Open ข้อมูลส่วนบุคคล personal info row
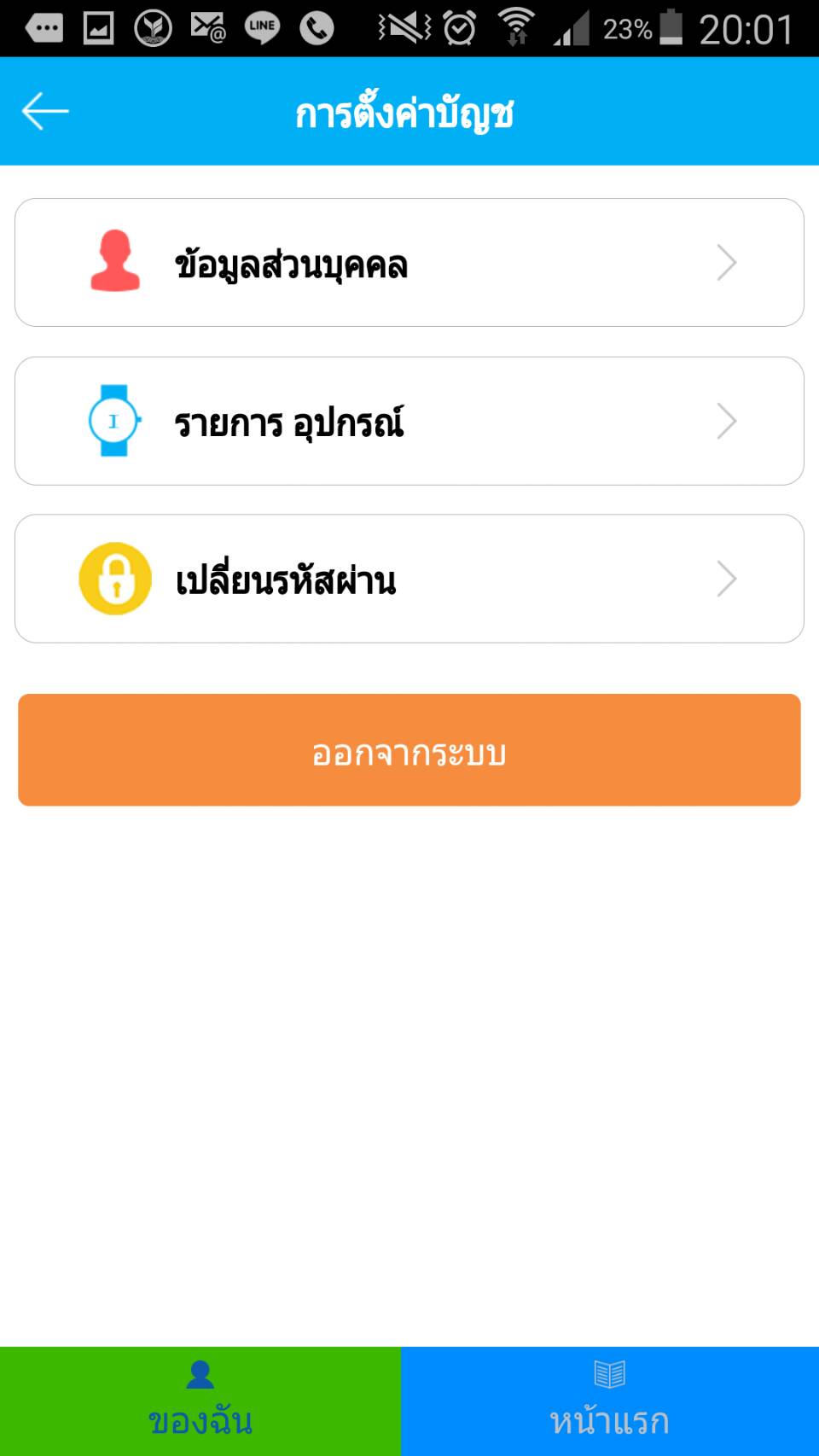The width and height of the screenshot is (819, 1456). point(409,263)
